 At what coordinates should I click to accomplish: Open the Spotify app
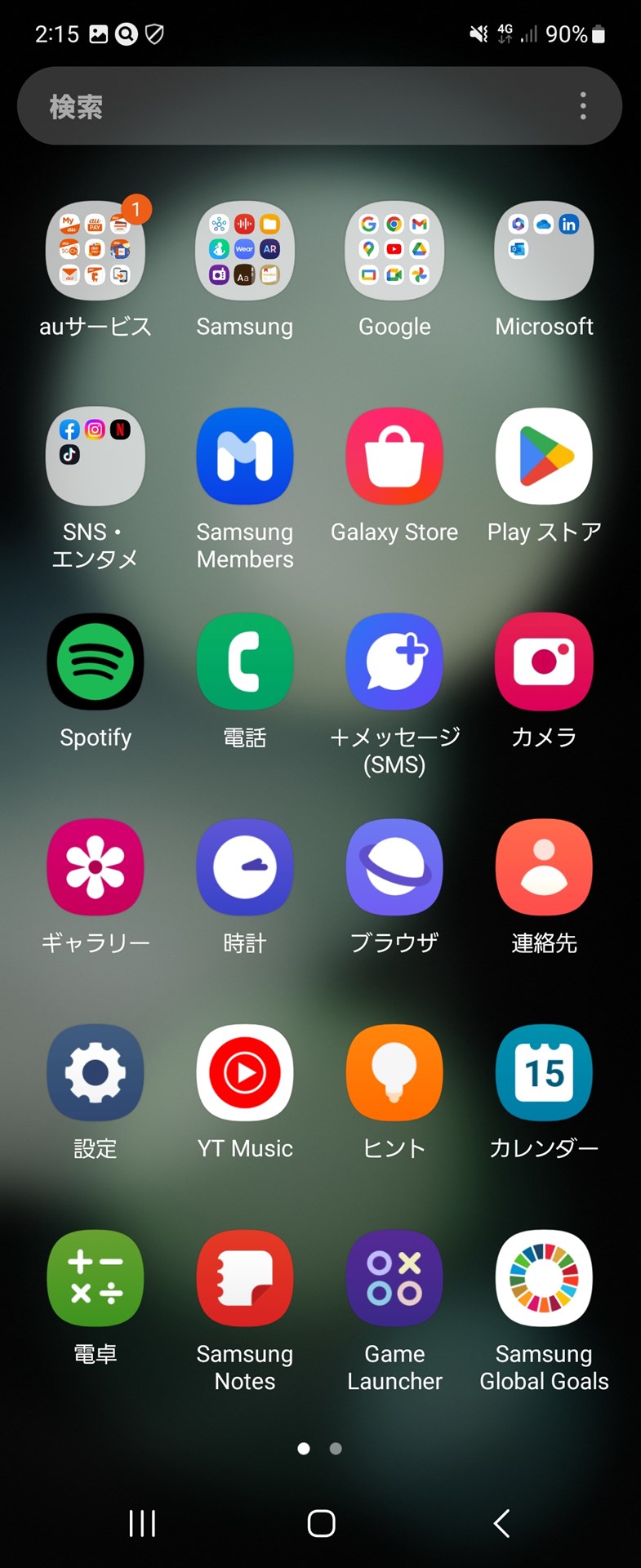96,661
